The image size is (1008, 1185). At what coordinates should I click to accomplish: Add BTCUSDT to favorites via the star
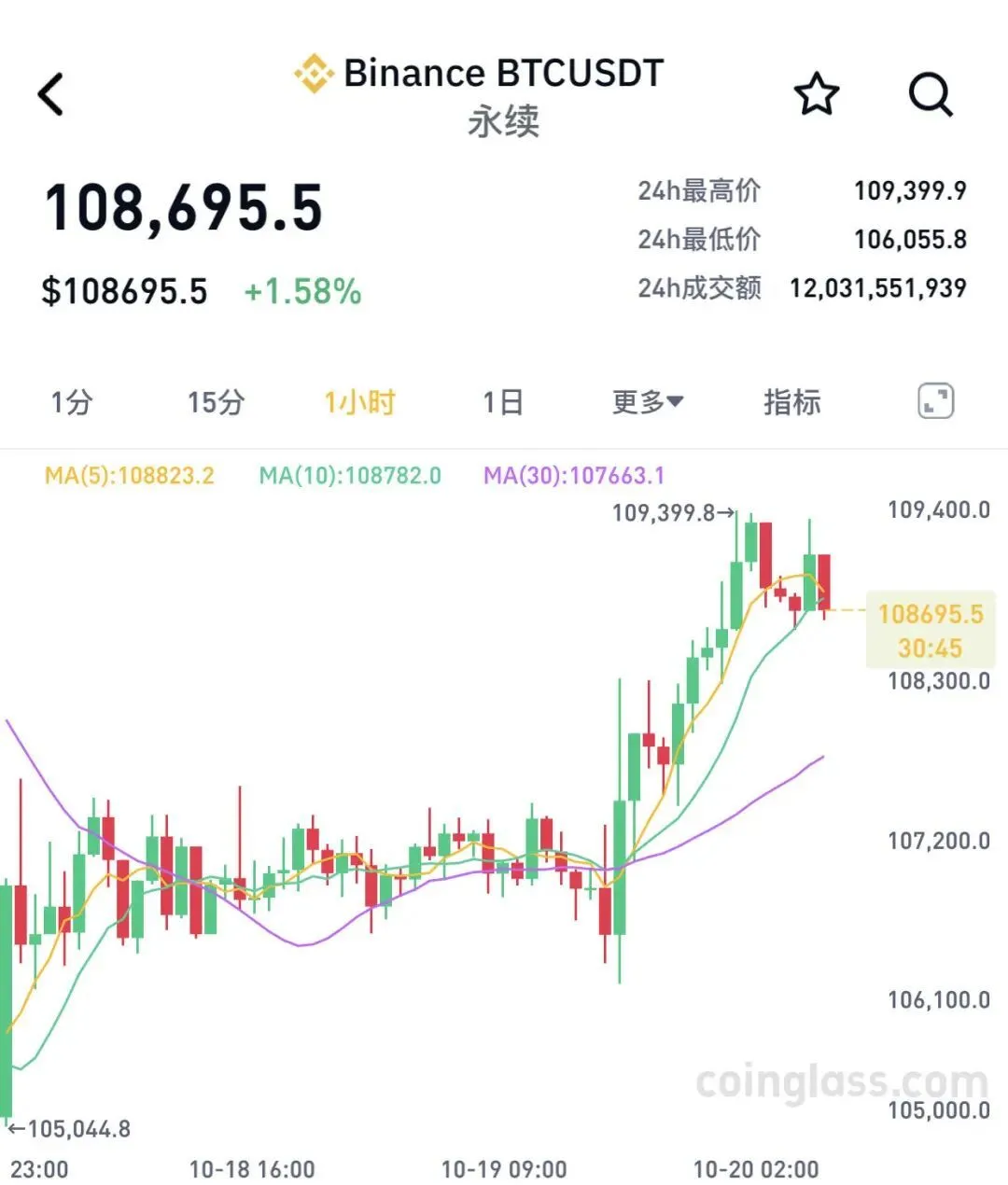[816, 94]
